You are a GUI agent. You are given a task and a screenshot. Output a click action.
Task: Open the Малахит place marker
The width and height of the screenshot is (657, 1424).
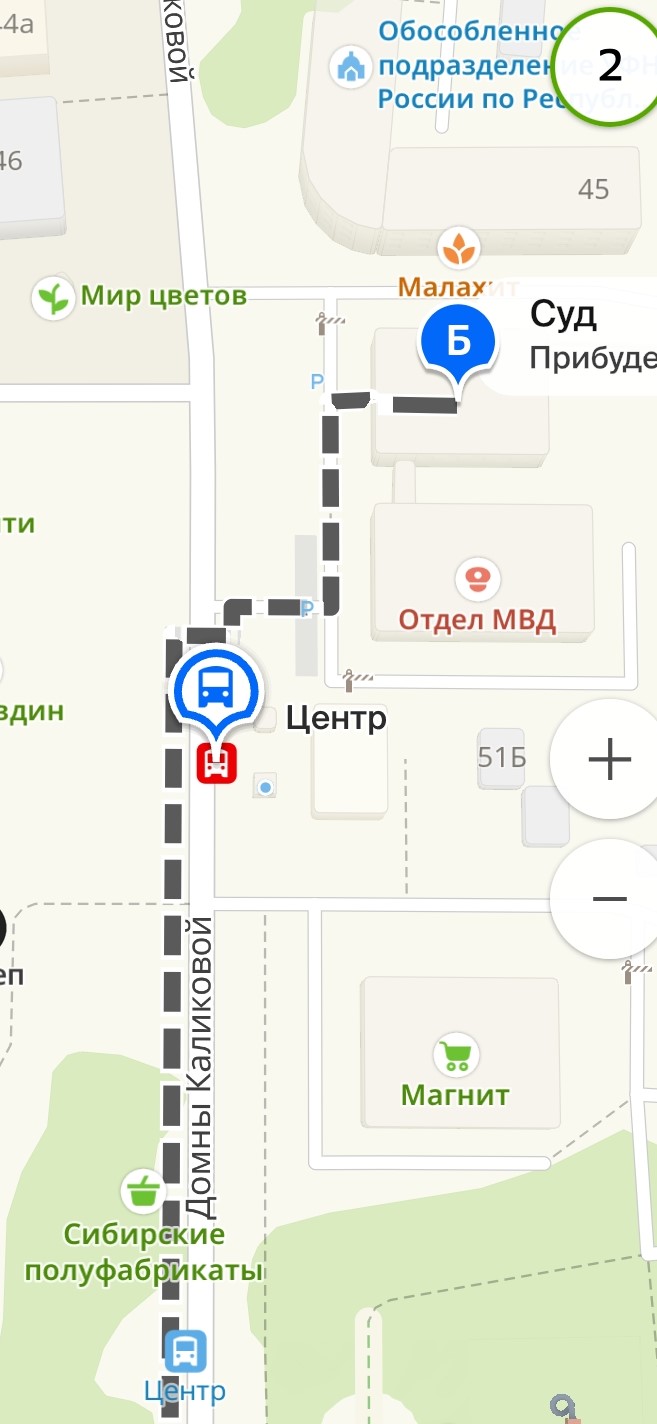460,249
